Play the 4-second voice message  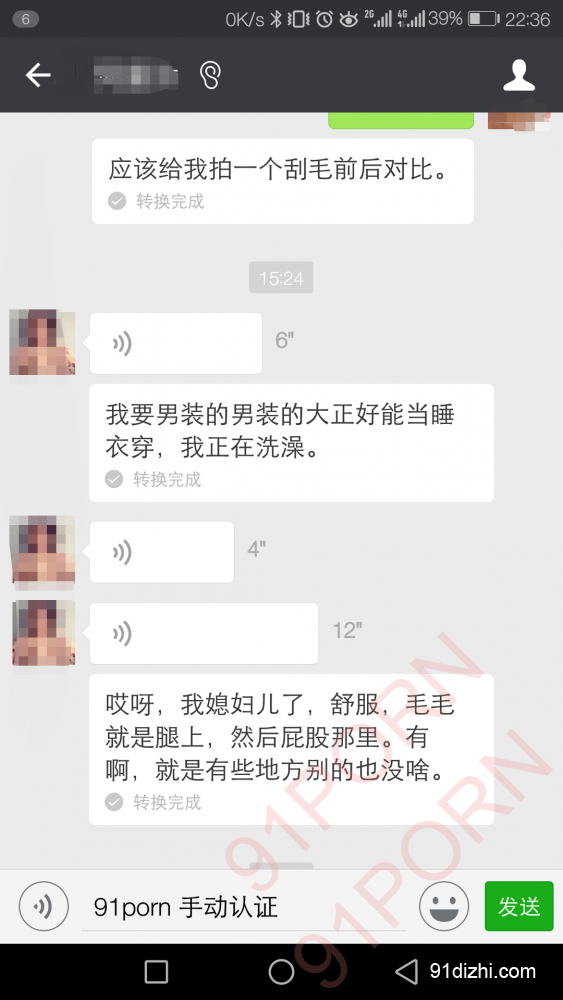[x=162, y=552]
